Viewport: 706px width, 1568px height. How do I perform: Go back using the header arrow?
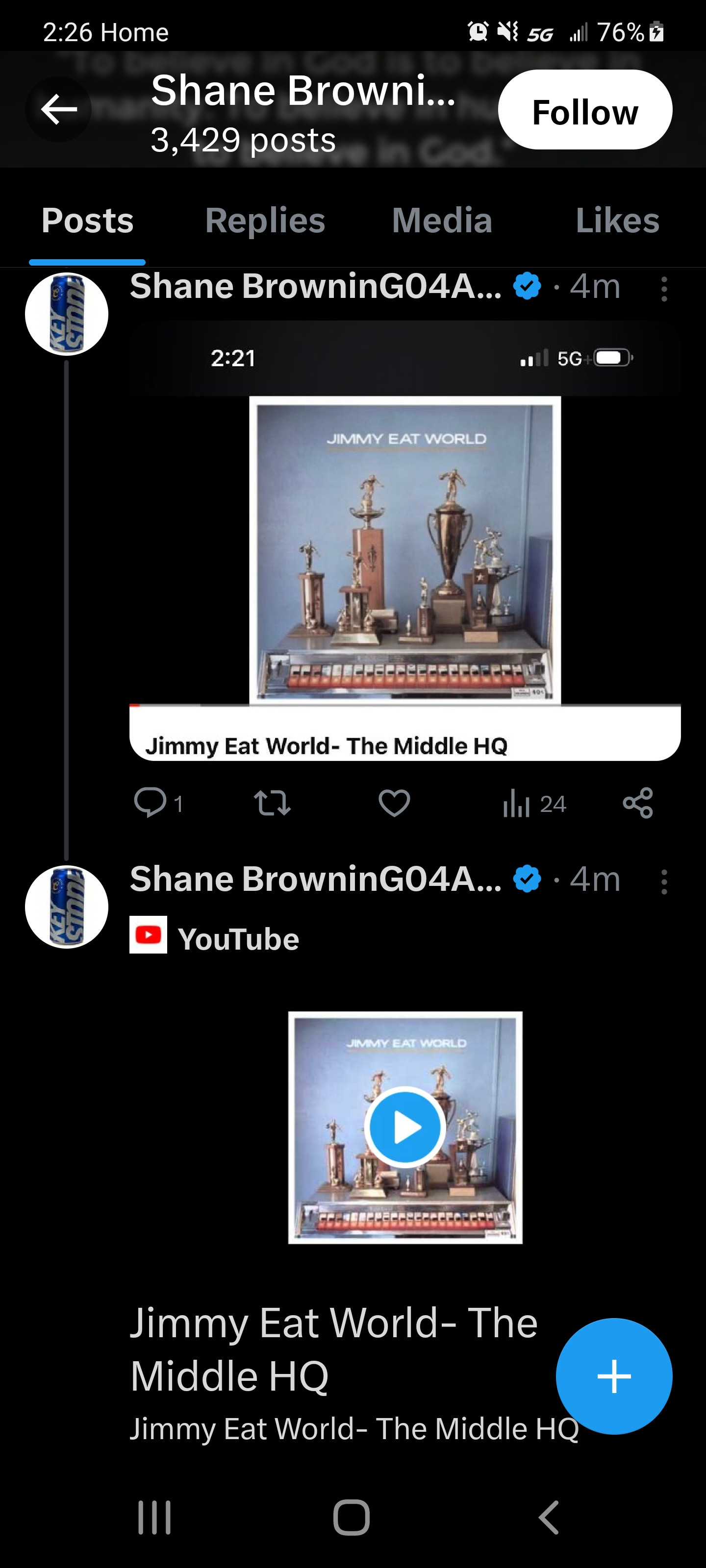click(58, 110)
